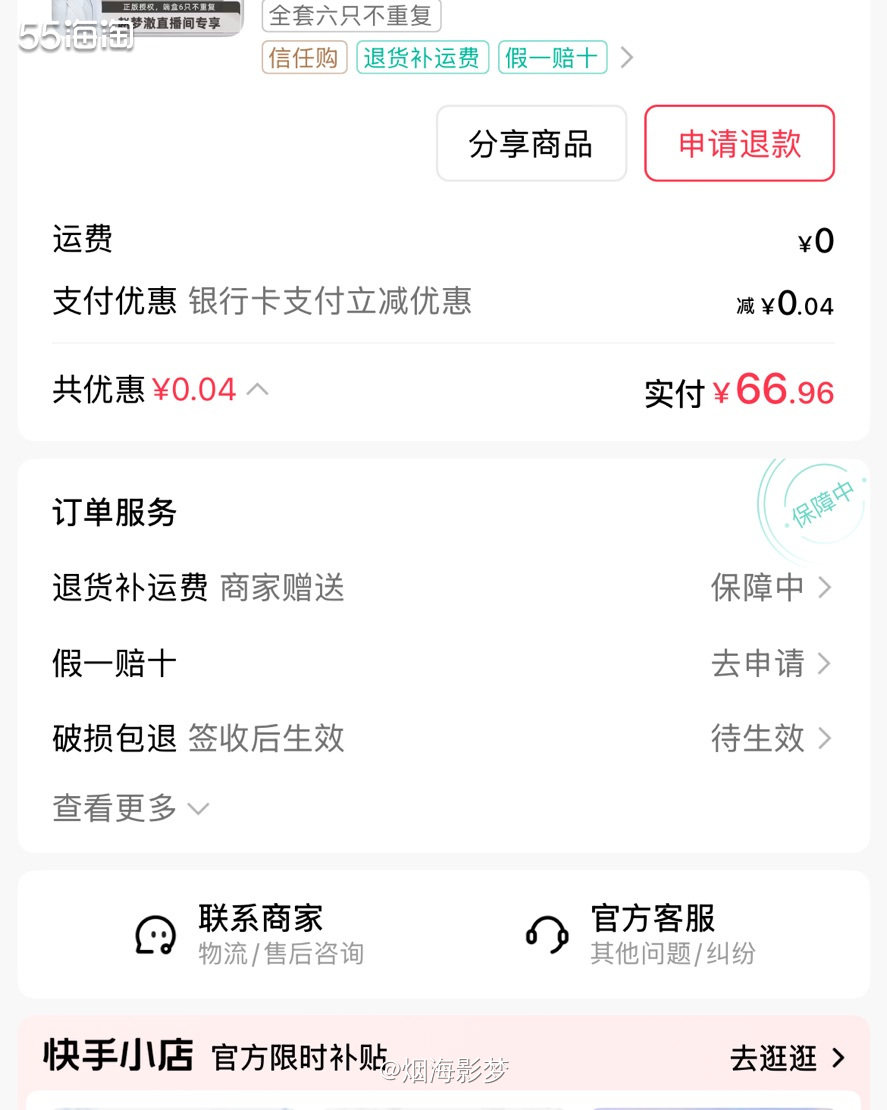887x1110 pixels.
Task: Open the badge list chevron after 假一赔十
Action: pos(628,57)
